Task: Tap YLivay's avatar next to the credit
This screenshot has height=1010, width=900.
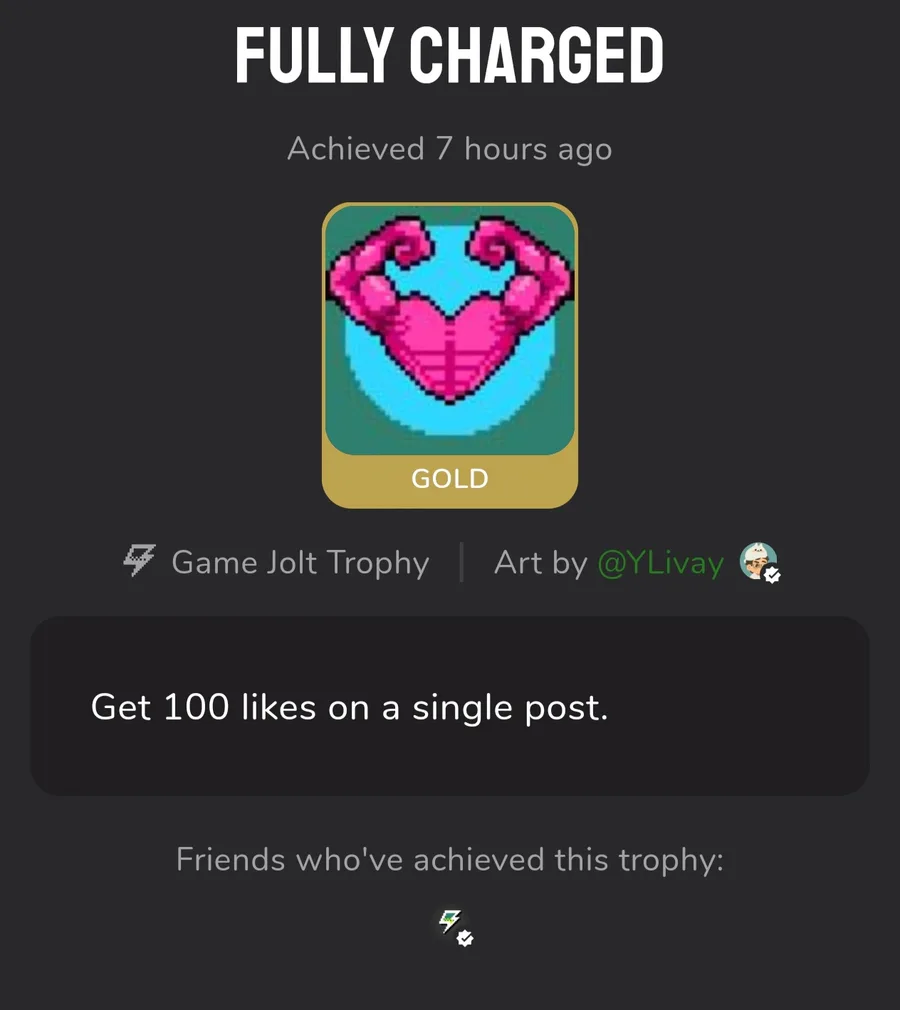Action: coord(757,561)
